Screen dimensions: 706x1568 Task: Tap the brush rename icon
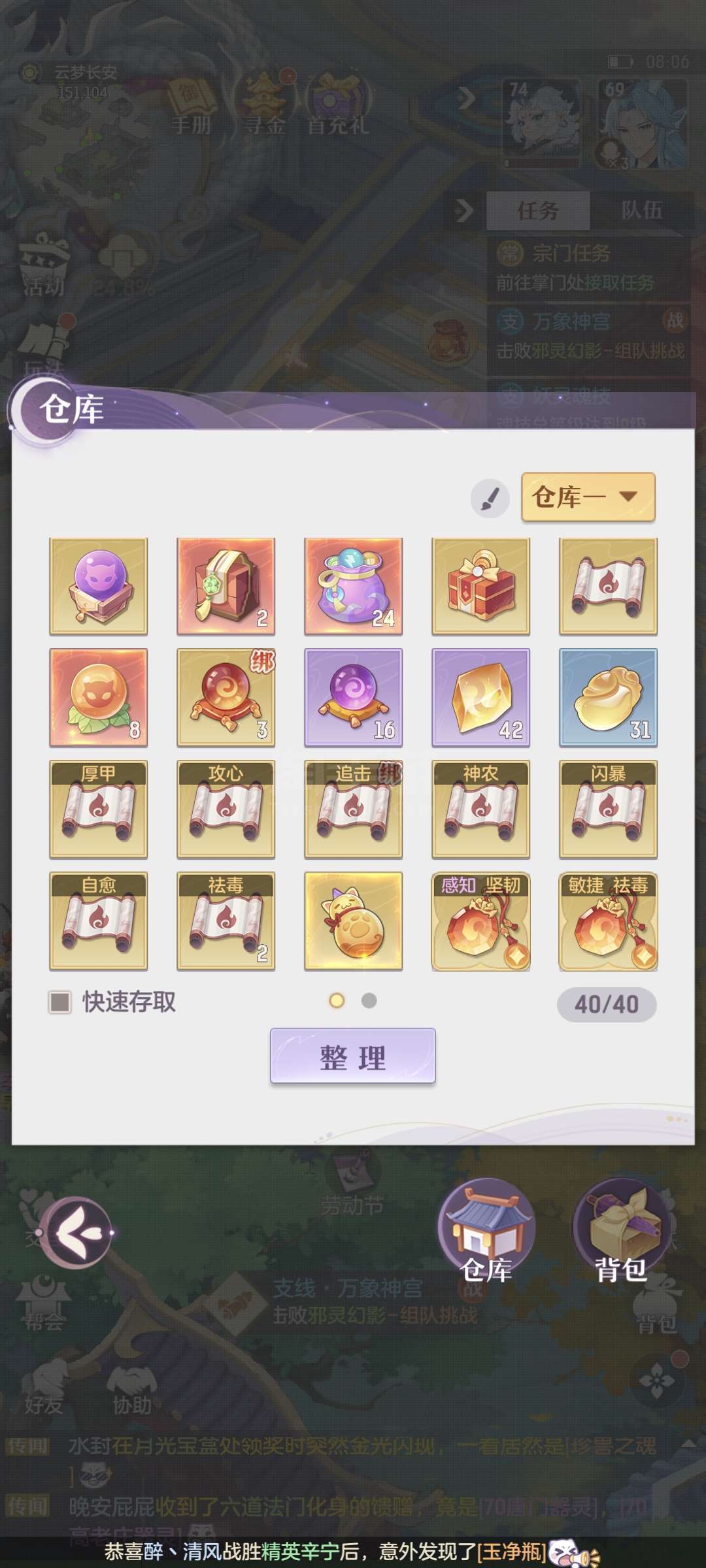(490, 498)
